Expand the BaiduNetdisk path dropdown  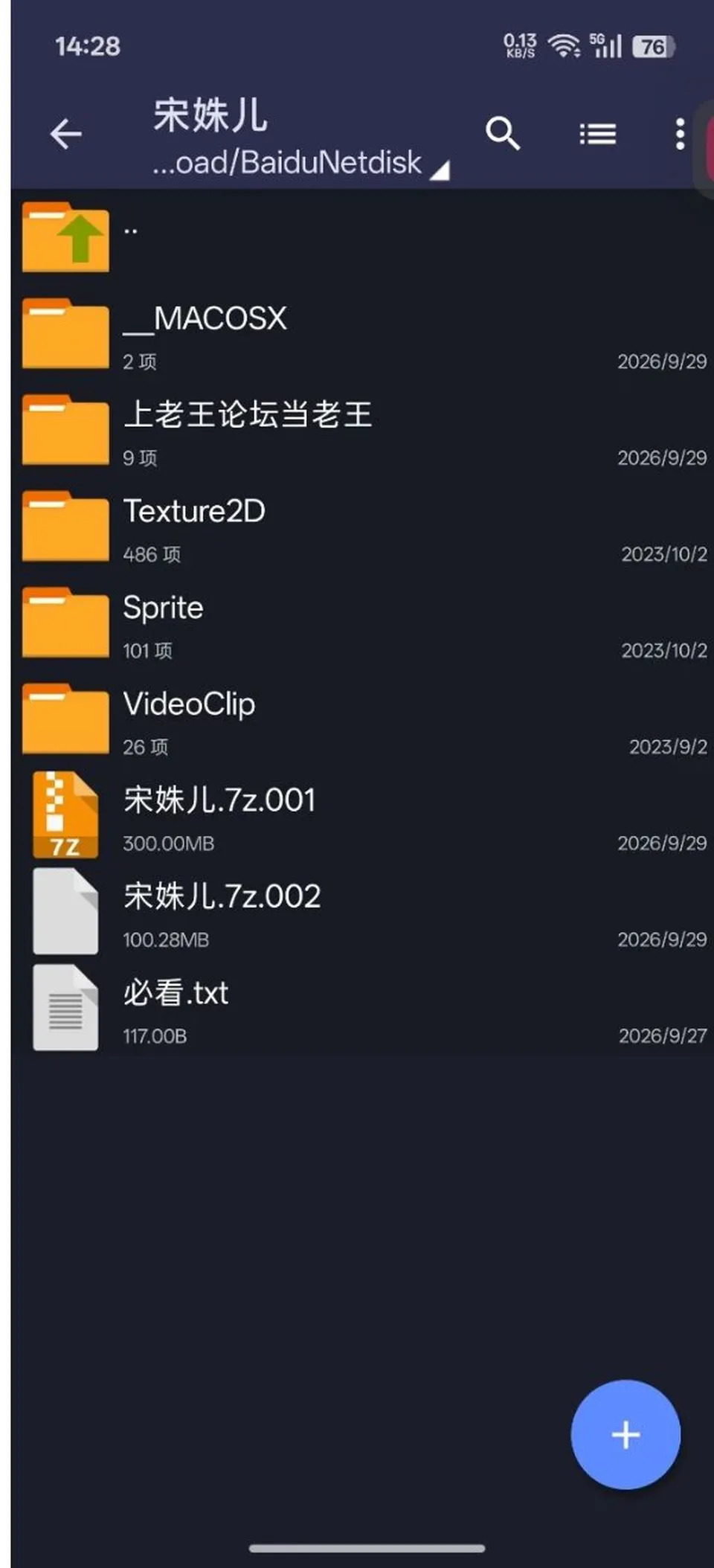[x=300, y=162]
